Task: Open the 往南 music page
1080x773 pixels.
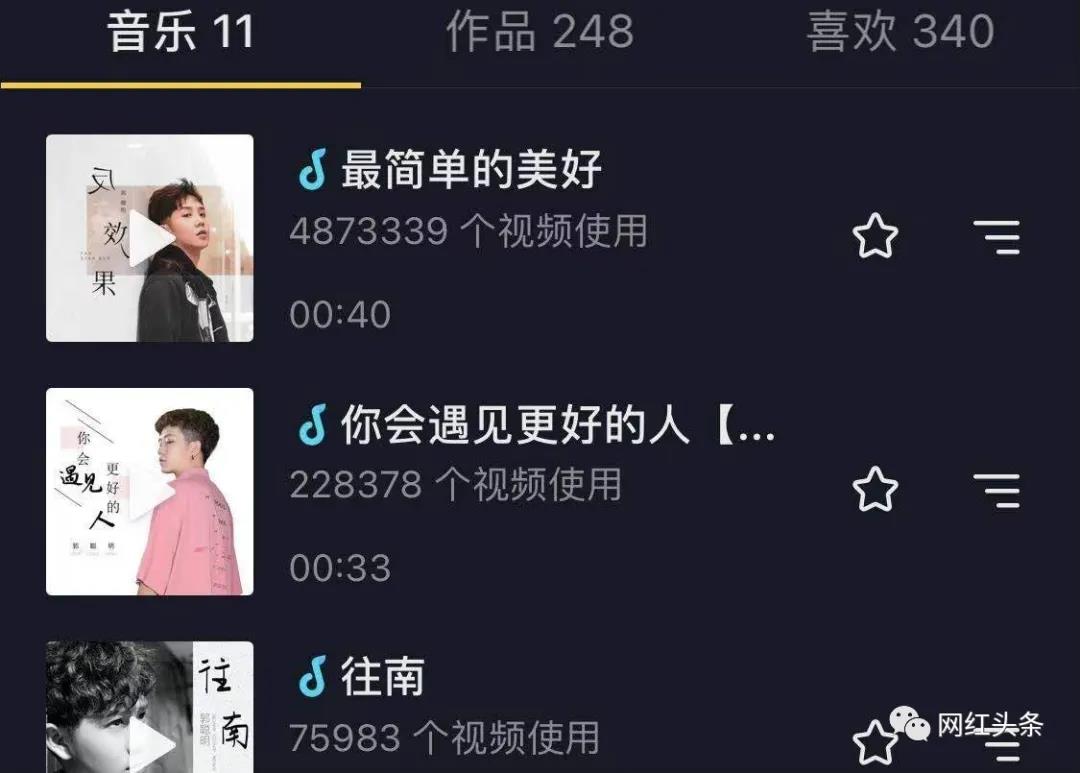Action: (x=382, y=678)
